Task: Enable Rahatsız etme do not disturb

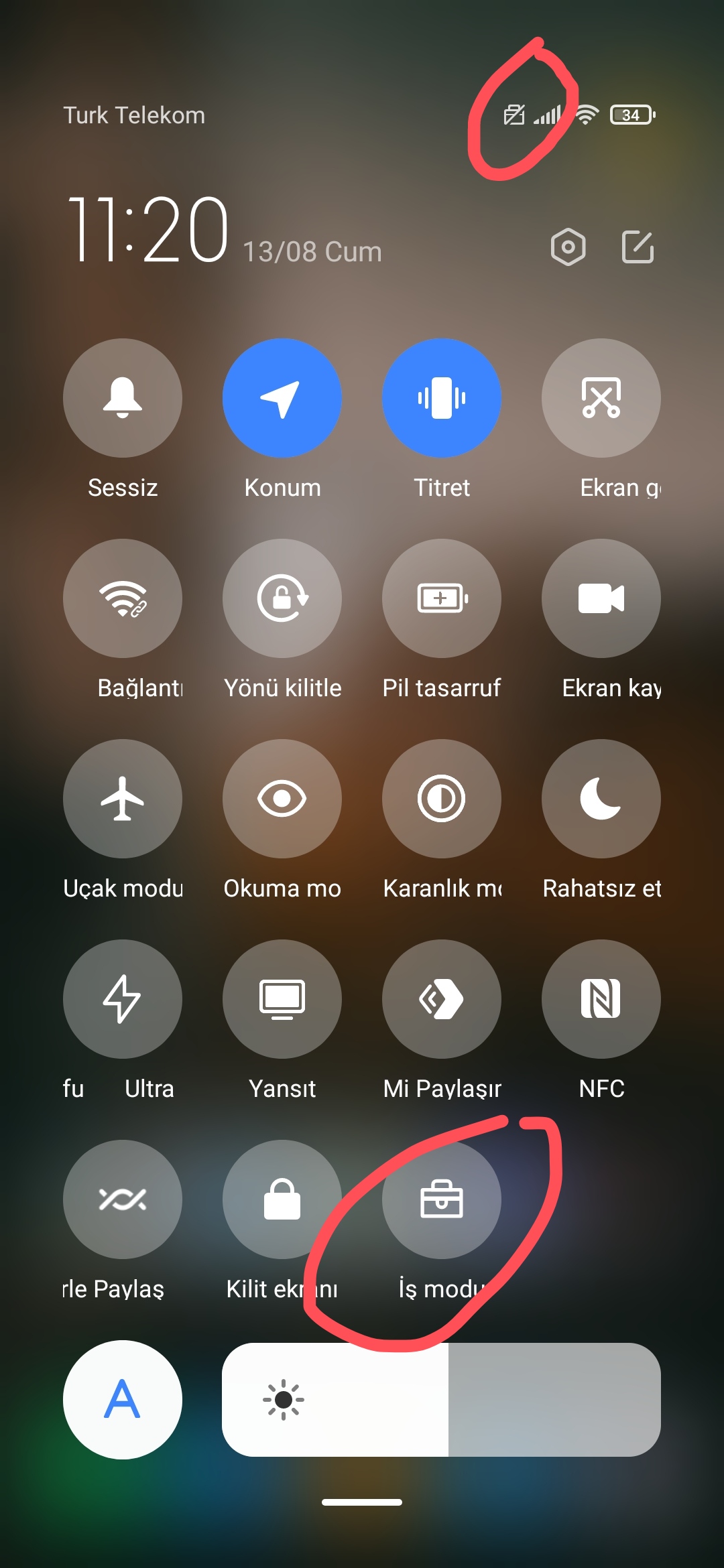Action: tap(601, 799)
